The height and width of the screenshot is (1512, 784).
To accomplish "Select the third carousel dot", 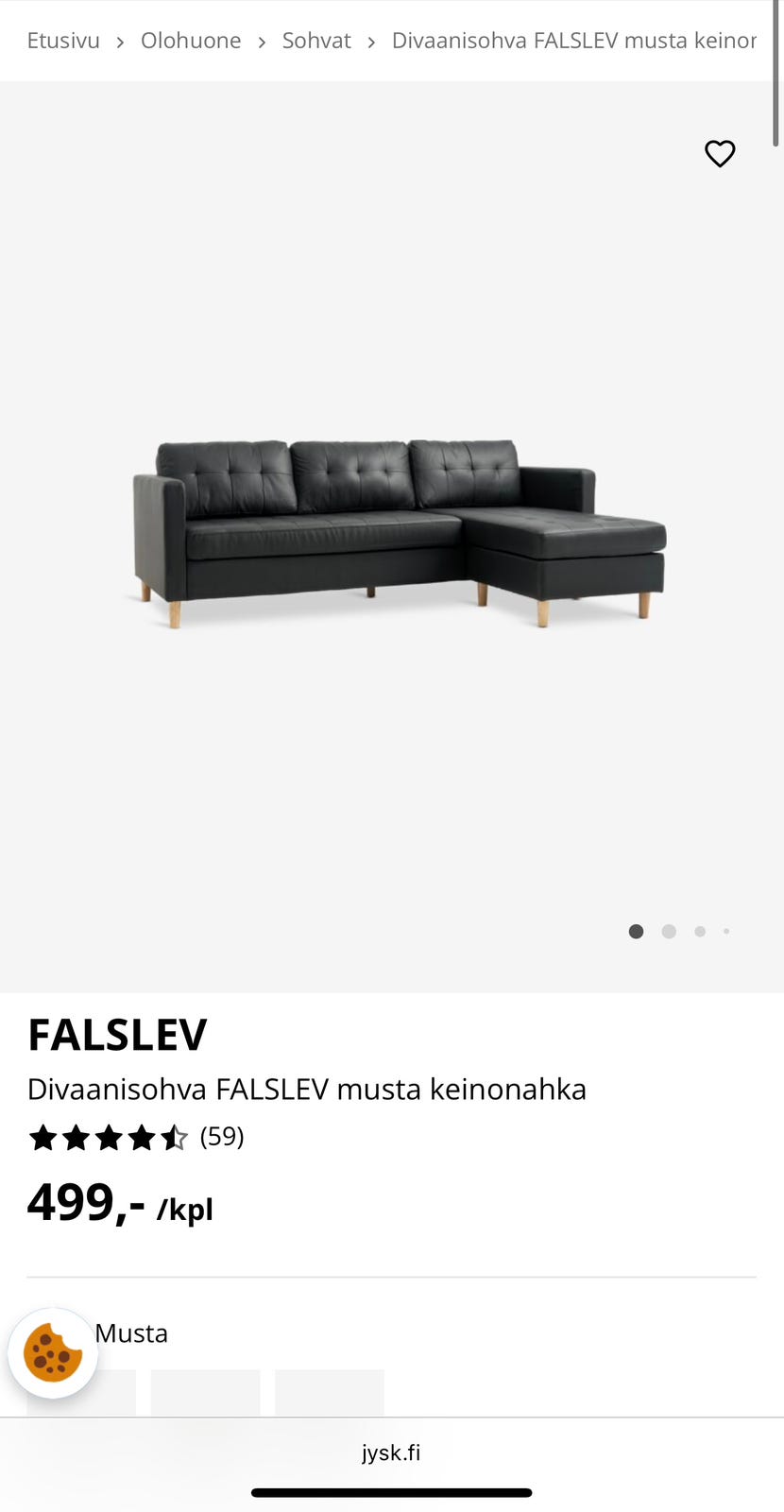I will coord(700,931).
